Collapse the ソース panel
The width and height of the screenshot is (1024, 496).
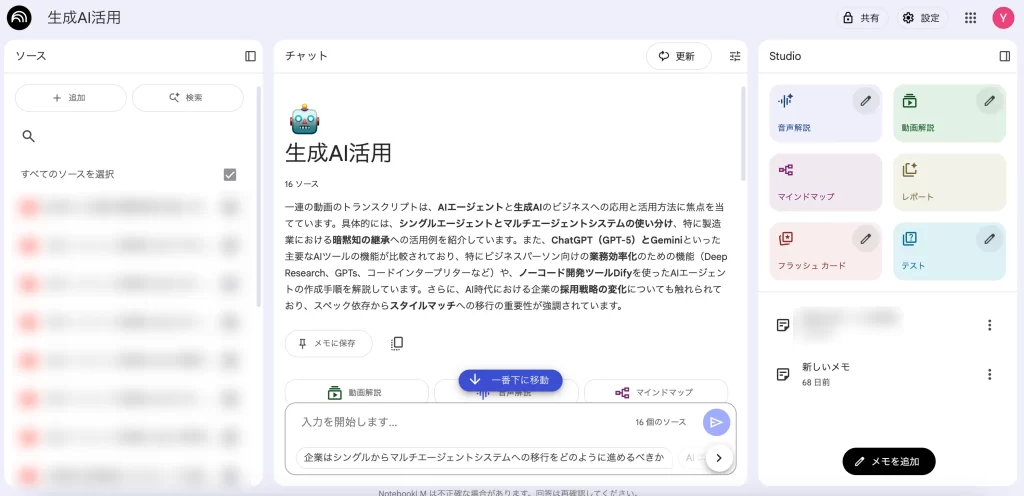250,56
